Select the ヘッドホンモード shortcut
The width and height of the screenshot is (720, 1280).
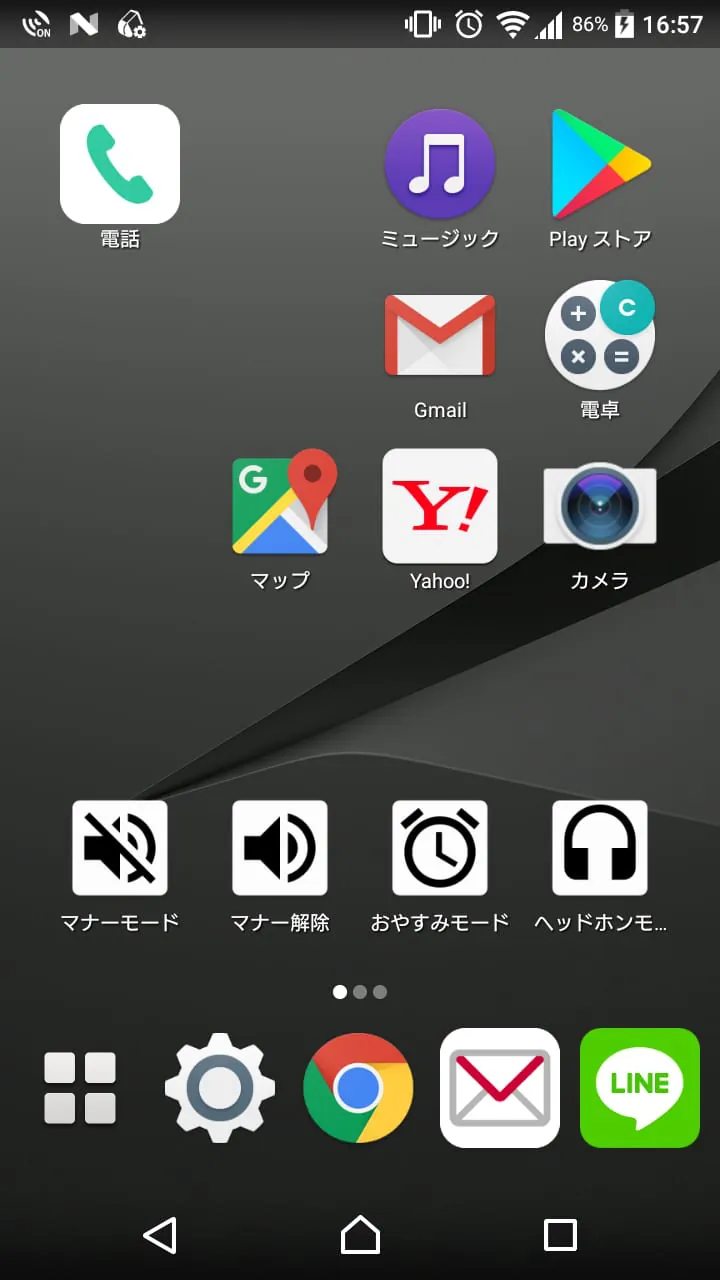600,848
